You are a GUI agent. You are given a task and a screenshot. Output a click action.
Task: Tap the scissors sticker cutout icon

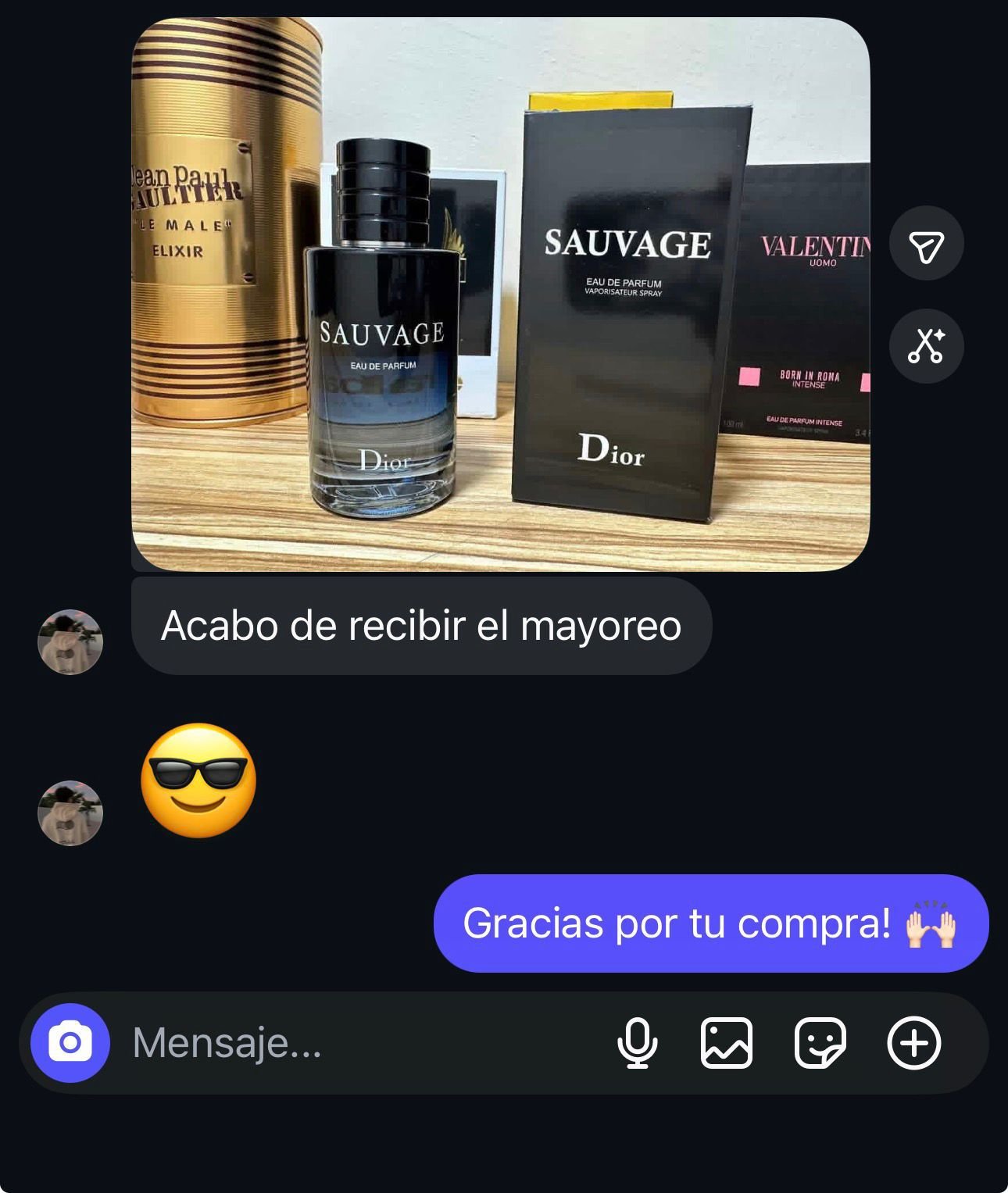pos(927,346)
